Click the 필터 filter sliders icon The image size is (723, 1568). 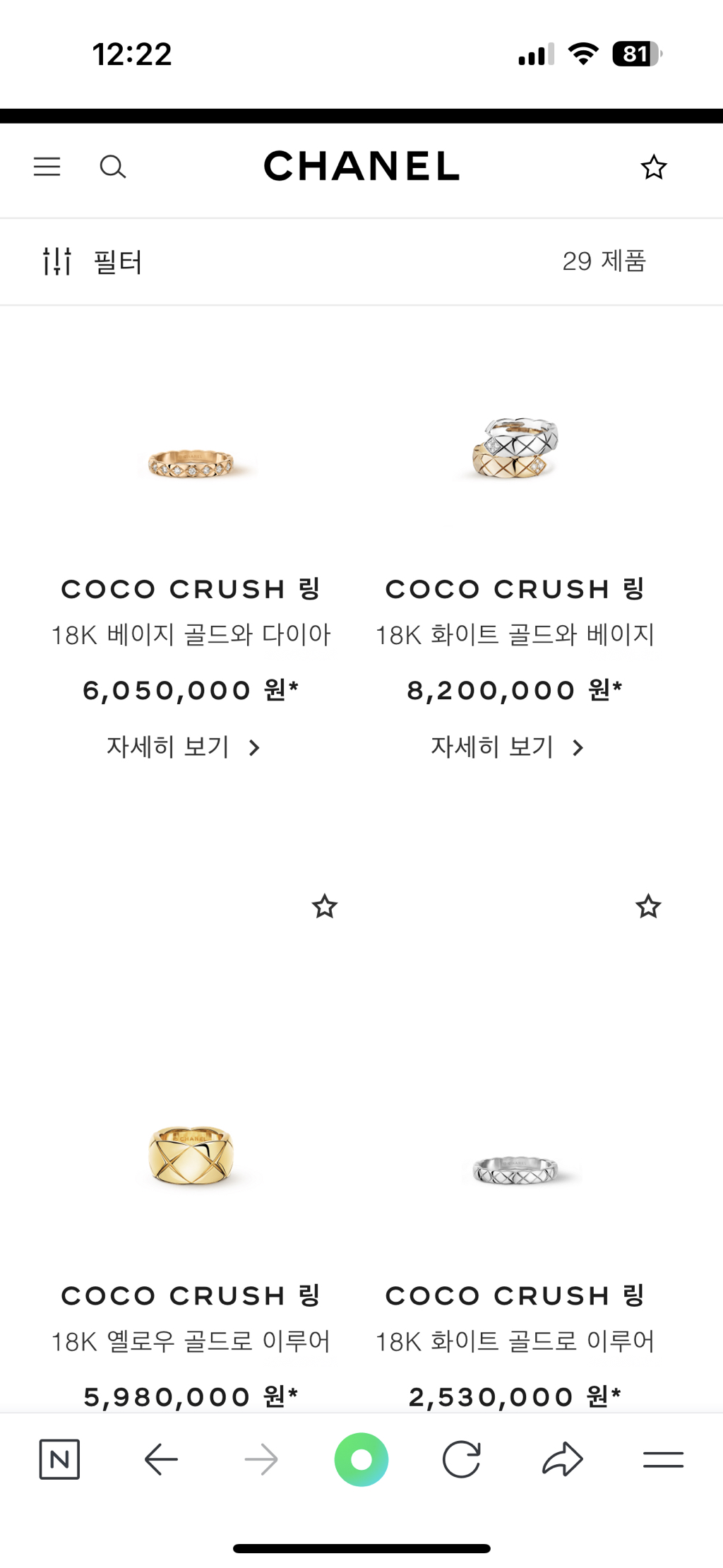[x=57, y=261]
